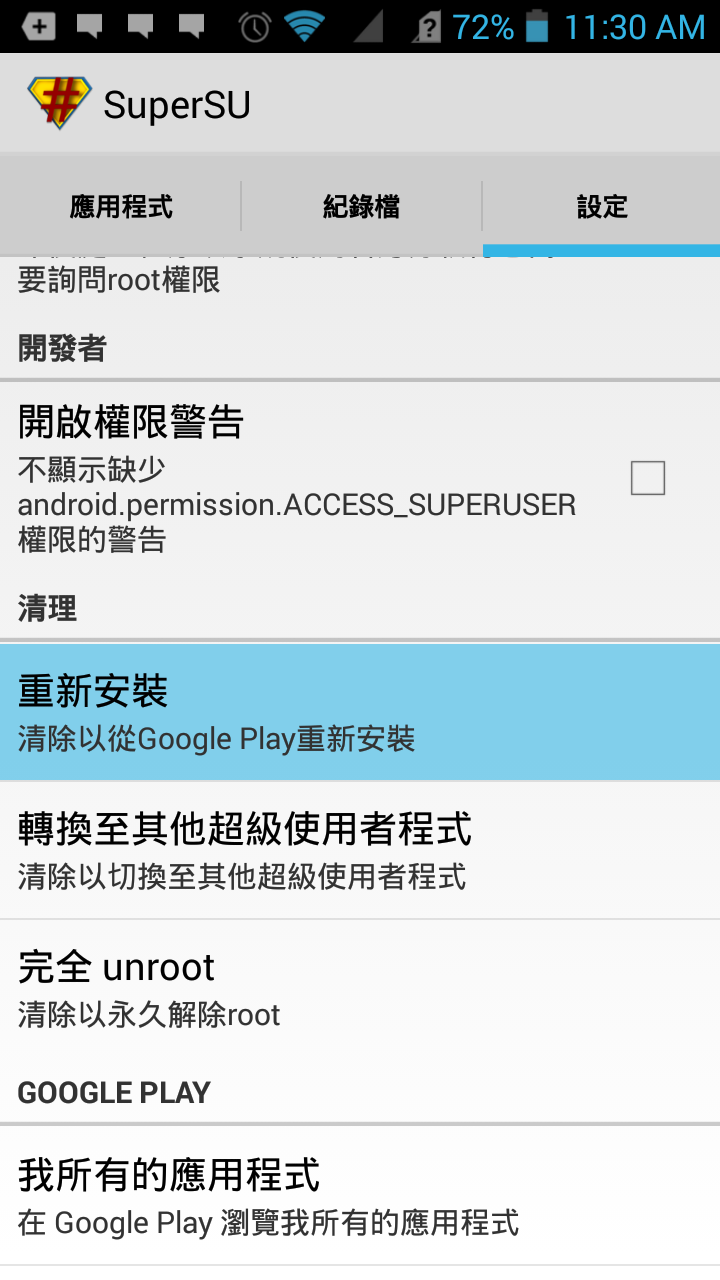Screen dimensions: 720x1280
Task: Open 重新安裝 cleanup option
Action: coord(360,711)
